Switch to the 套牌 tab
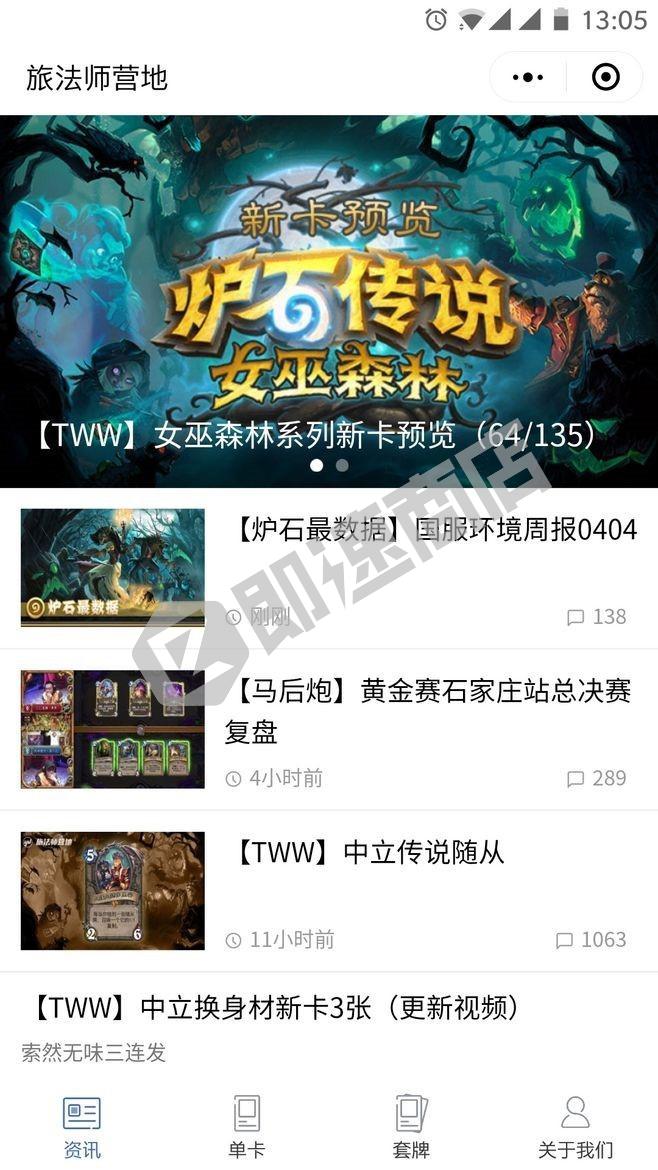The width and height of the screenshot is (658, 1170). coord(411,1127)
